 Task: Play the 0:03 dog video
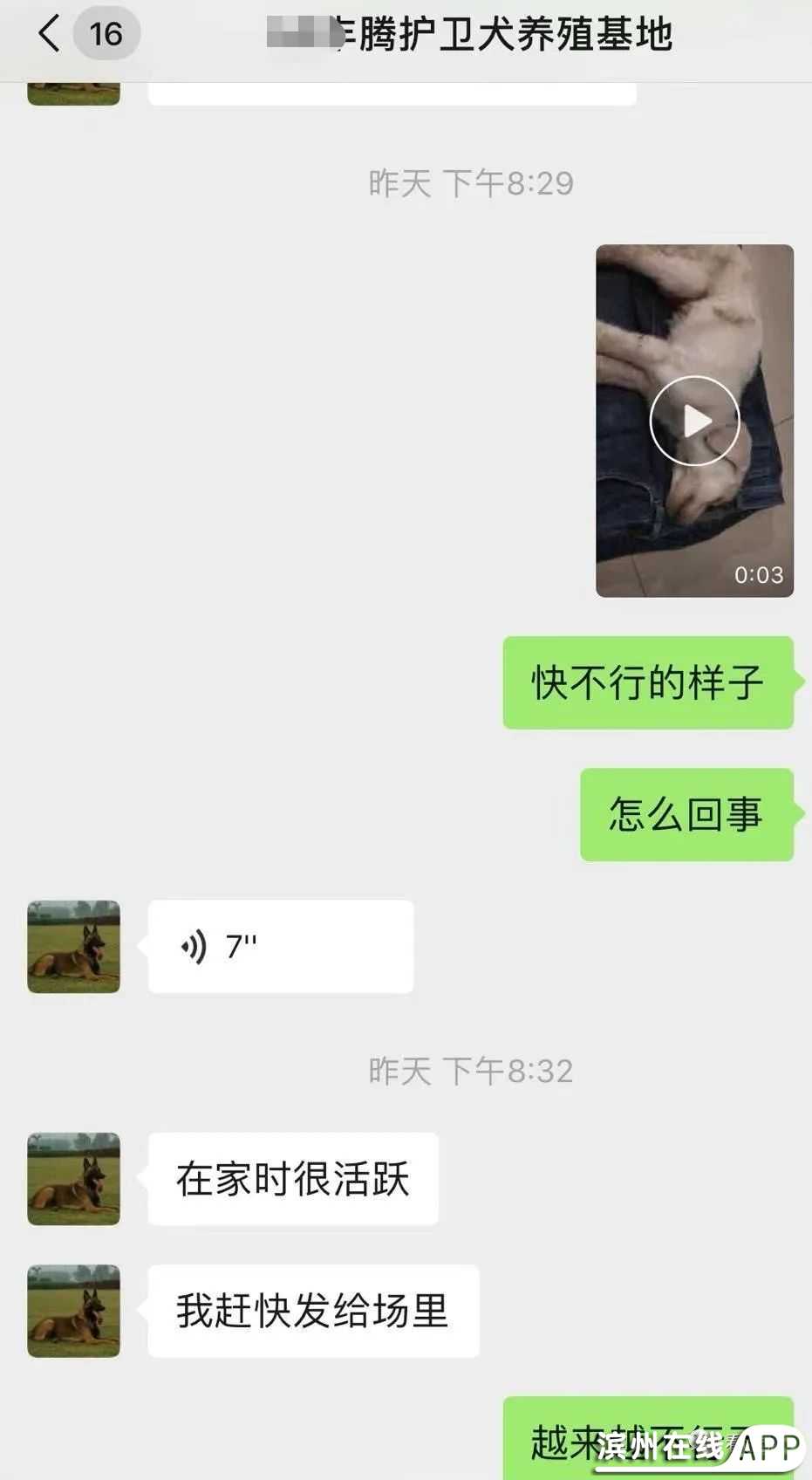(694, 421)
